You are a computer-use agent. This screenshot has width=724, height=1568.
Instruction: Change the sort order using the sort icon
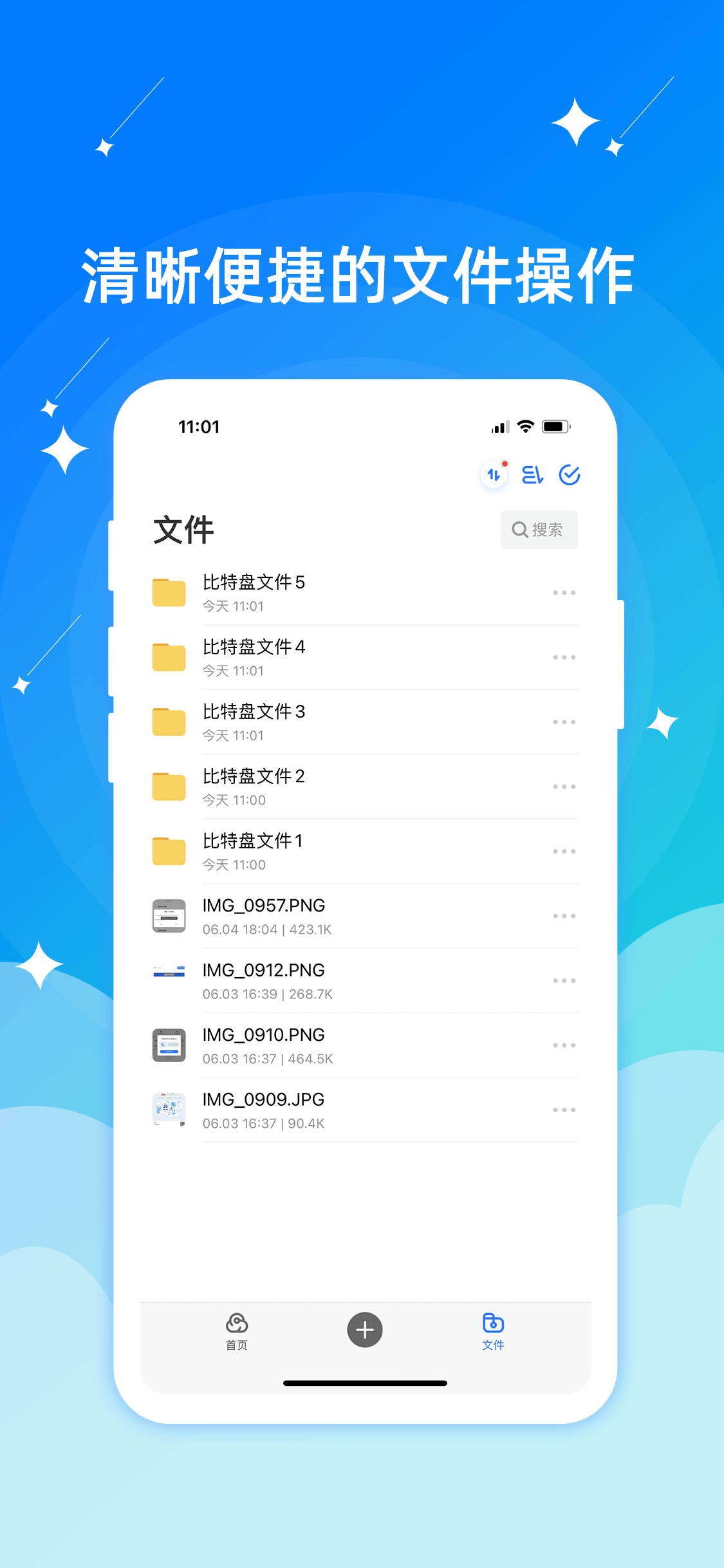[x=532, y=474]
